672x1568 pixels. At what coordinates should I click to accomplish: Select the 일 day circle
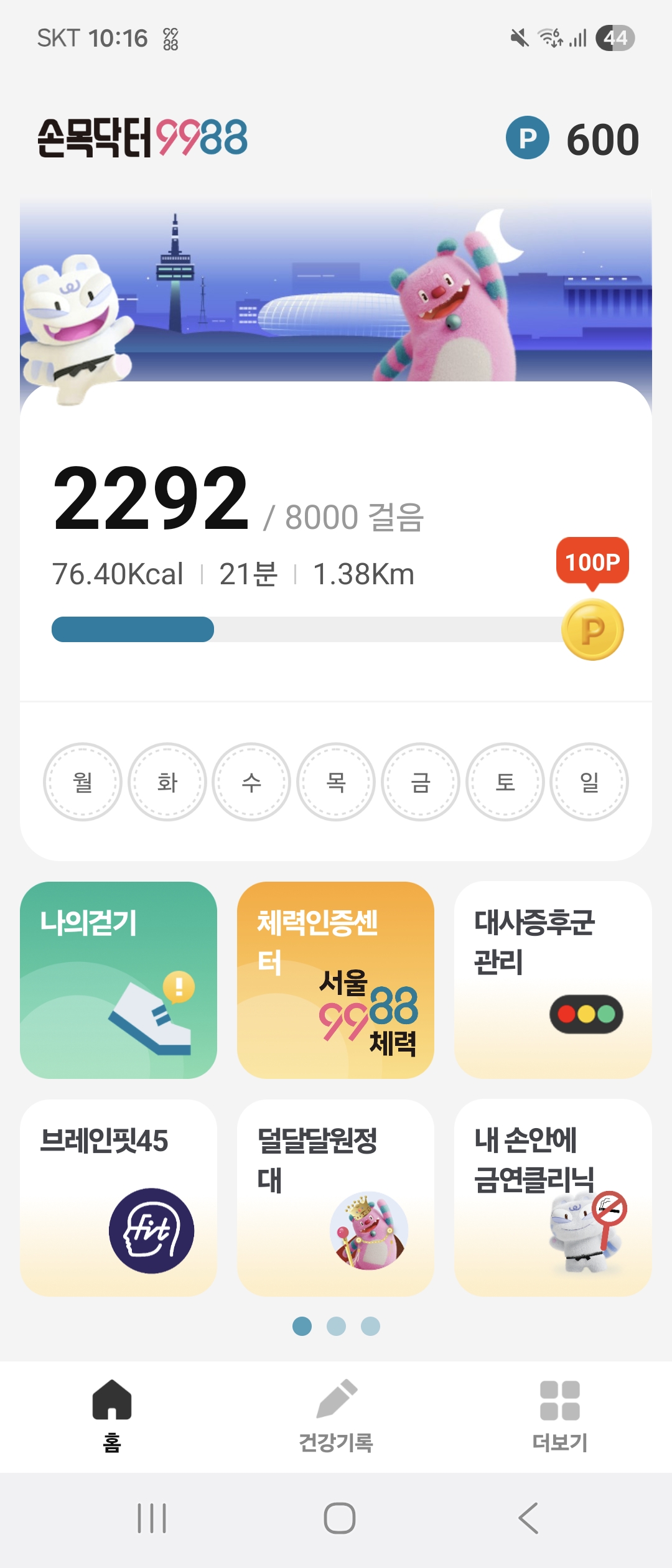coord(589,782)
